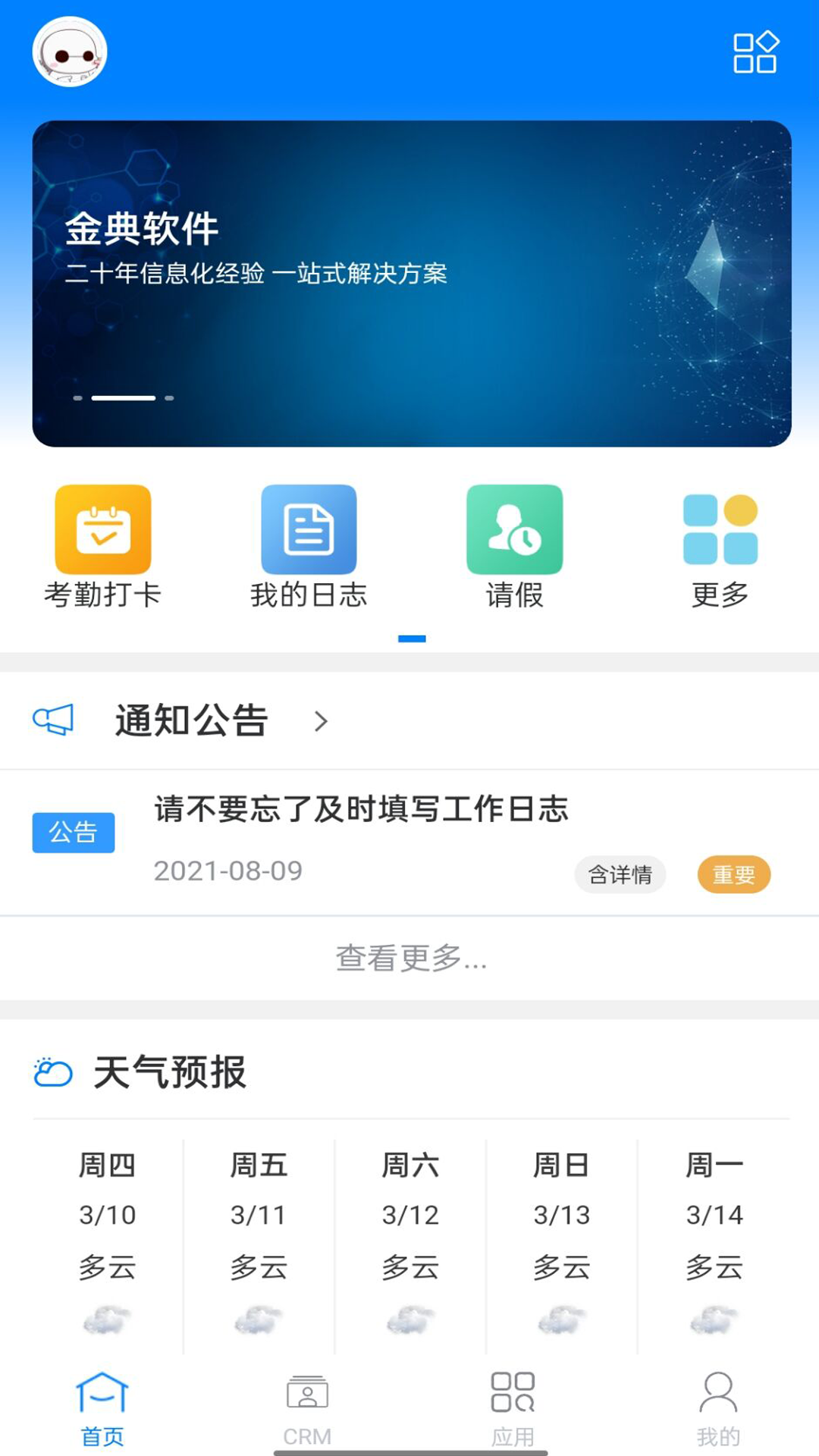Tap the 含详情 details indicator
819x1456 pixels.
pyautogui.click(x=620, y=874)
